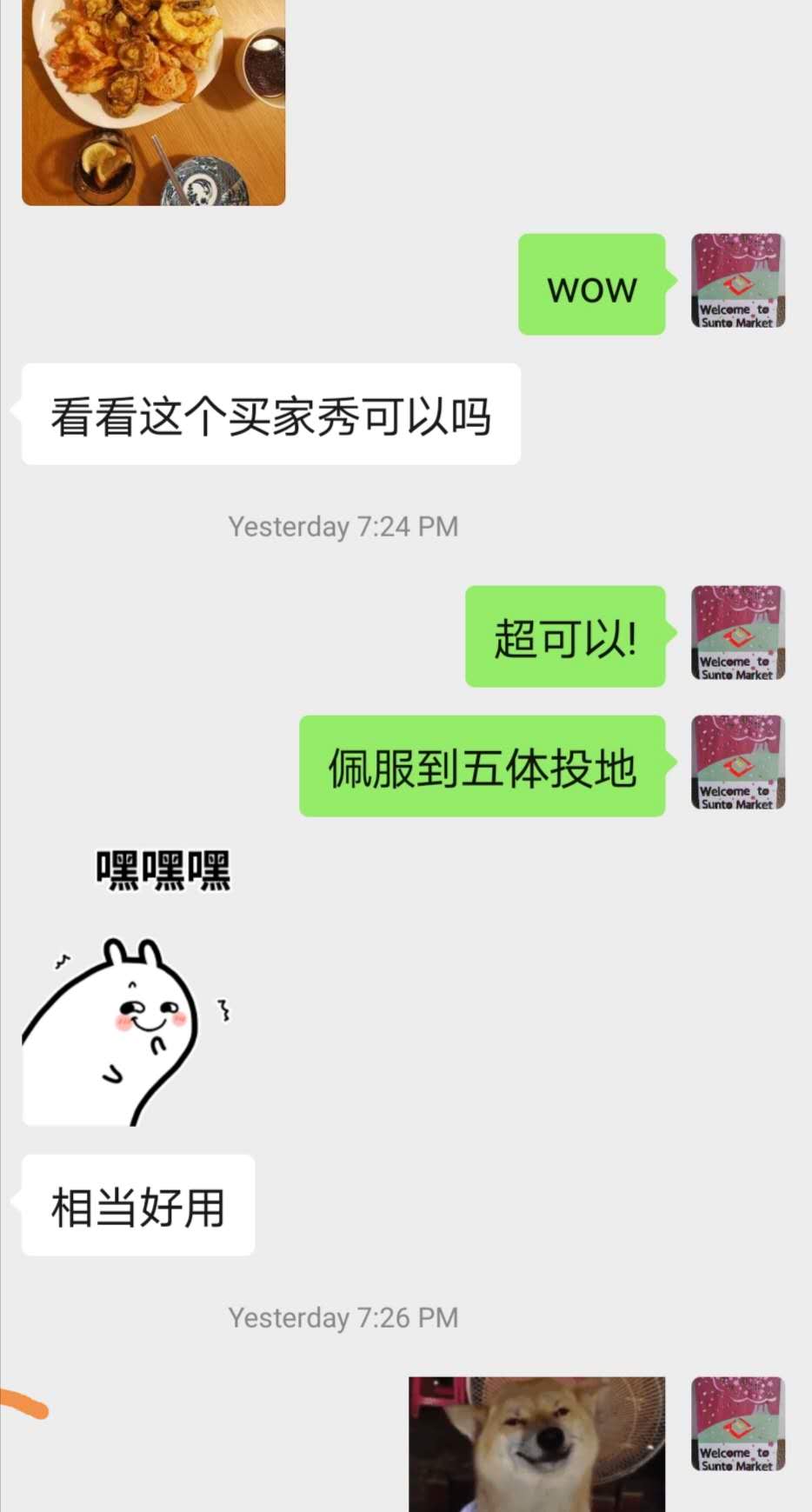Image resolution: width=812 pixels, height=1512 pixels.
Task: Tap the avatar next to "超可以!"
Action: (737, 633)
